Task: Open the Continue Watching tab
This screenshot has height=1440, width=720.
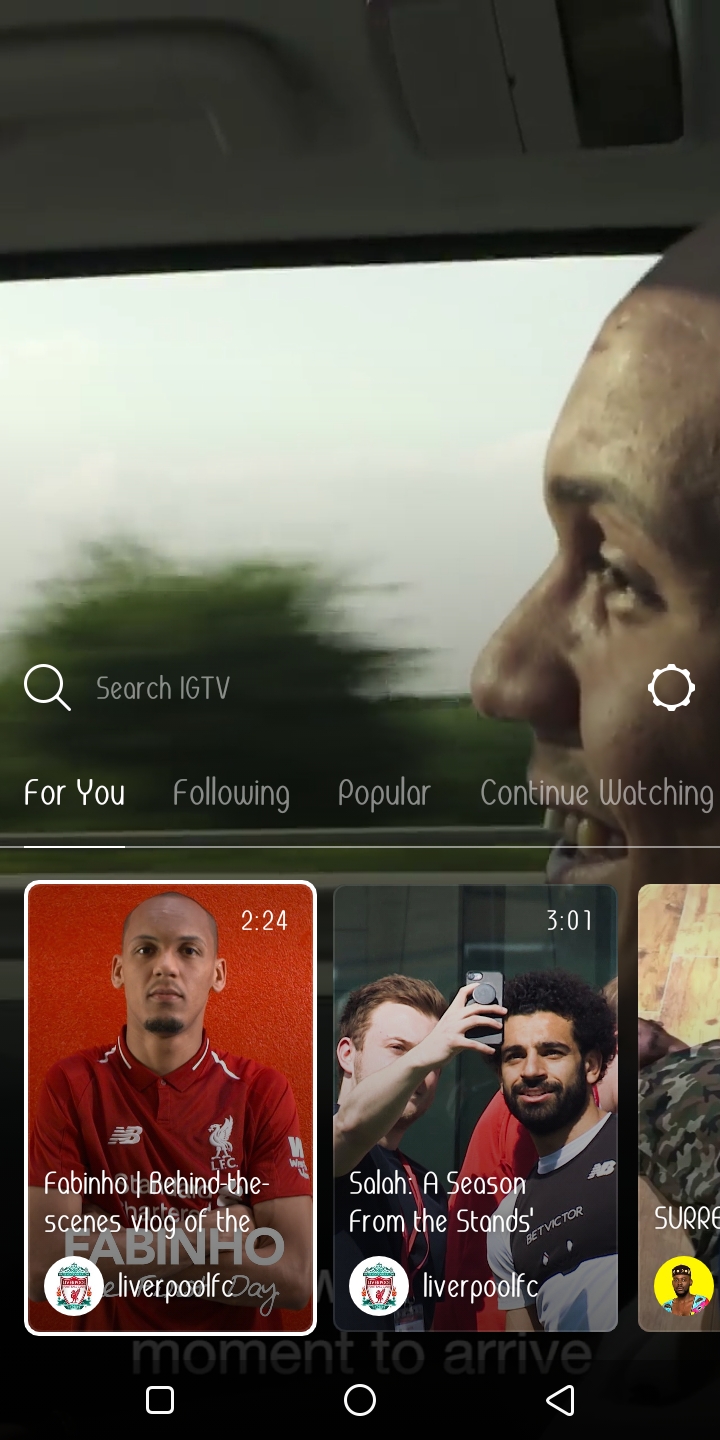Action: (x=597, y=793)
